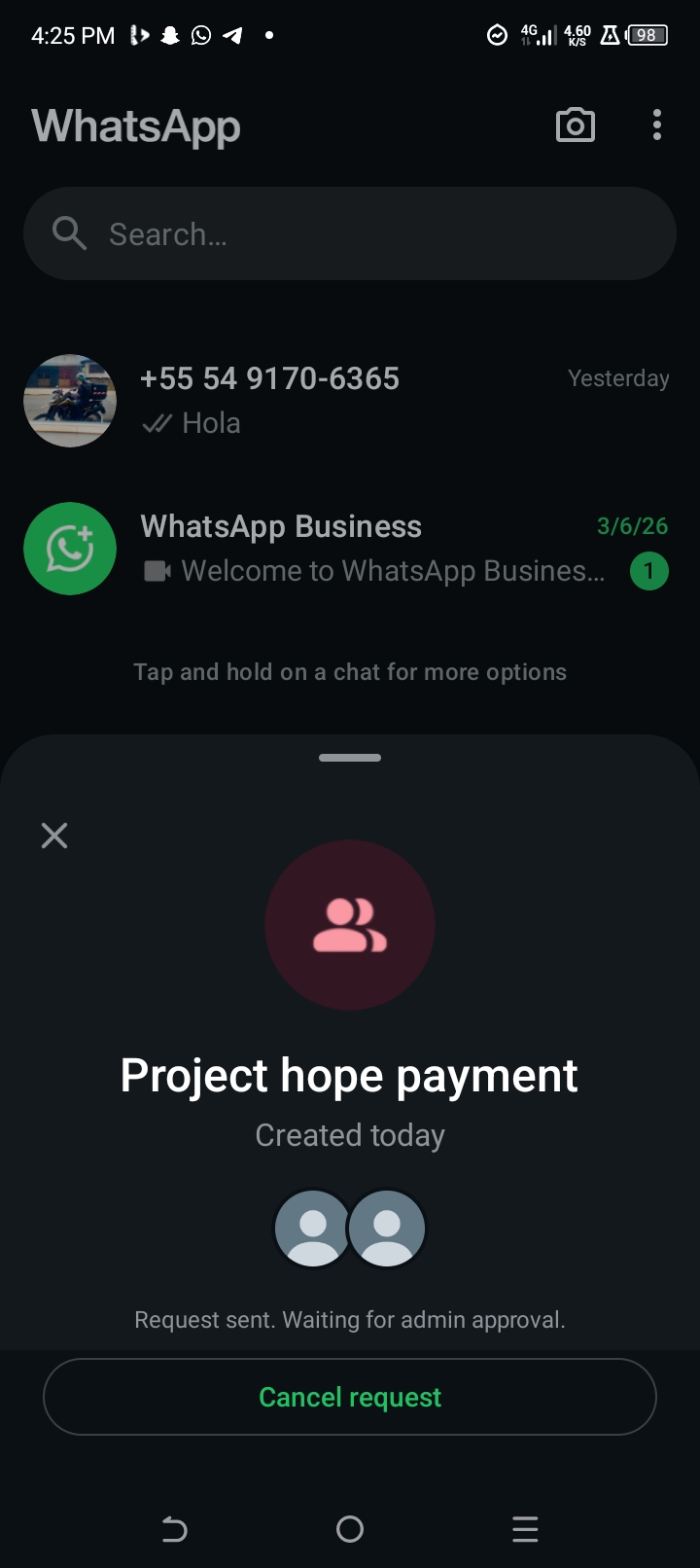Open the camera icon in the header
The image size is (700, 1568).
pyautogui.click(x=575, y=125)
